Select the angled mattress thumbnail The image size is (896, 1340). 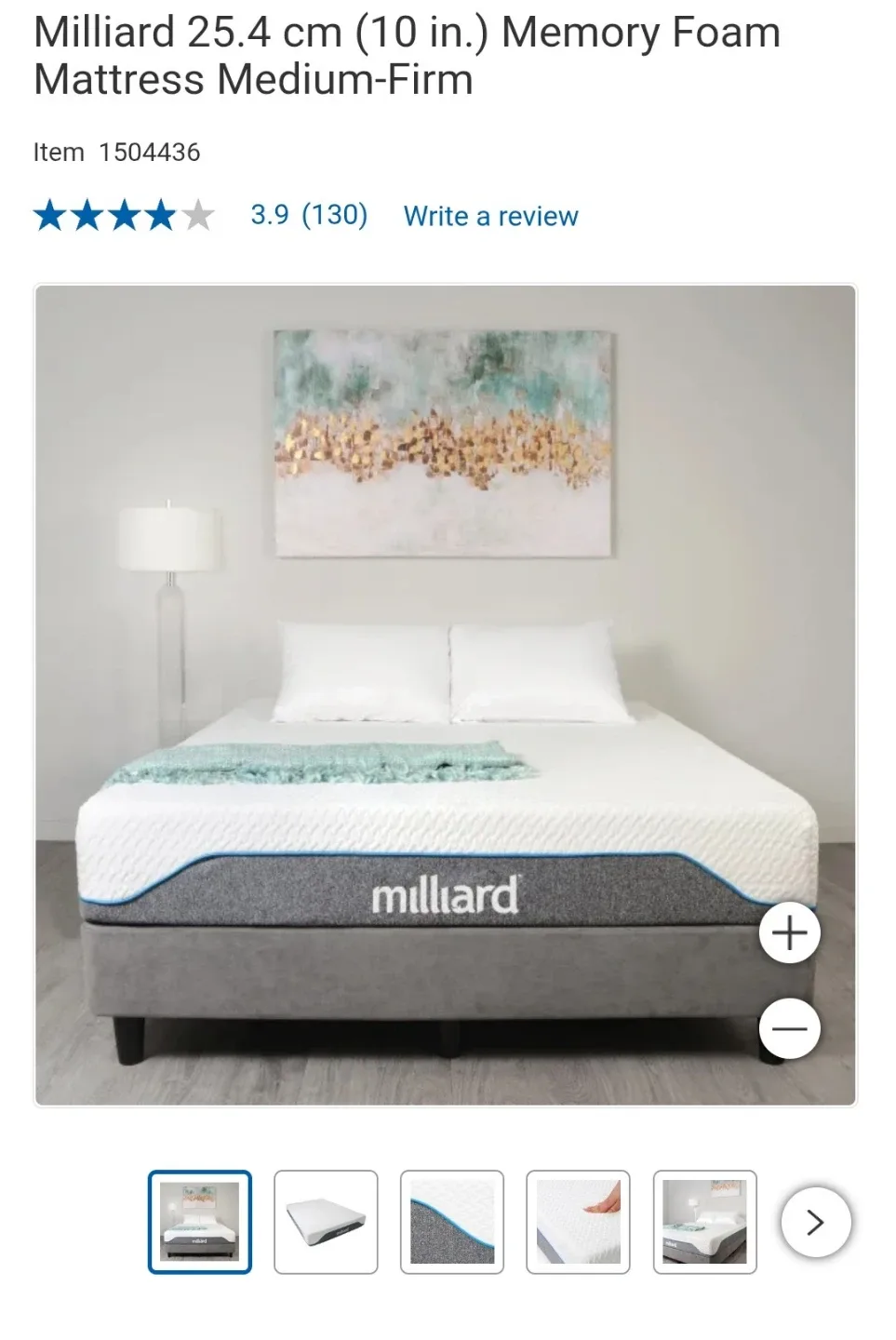[326, 1222]
